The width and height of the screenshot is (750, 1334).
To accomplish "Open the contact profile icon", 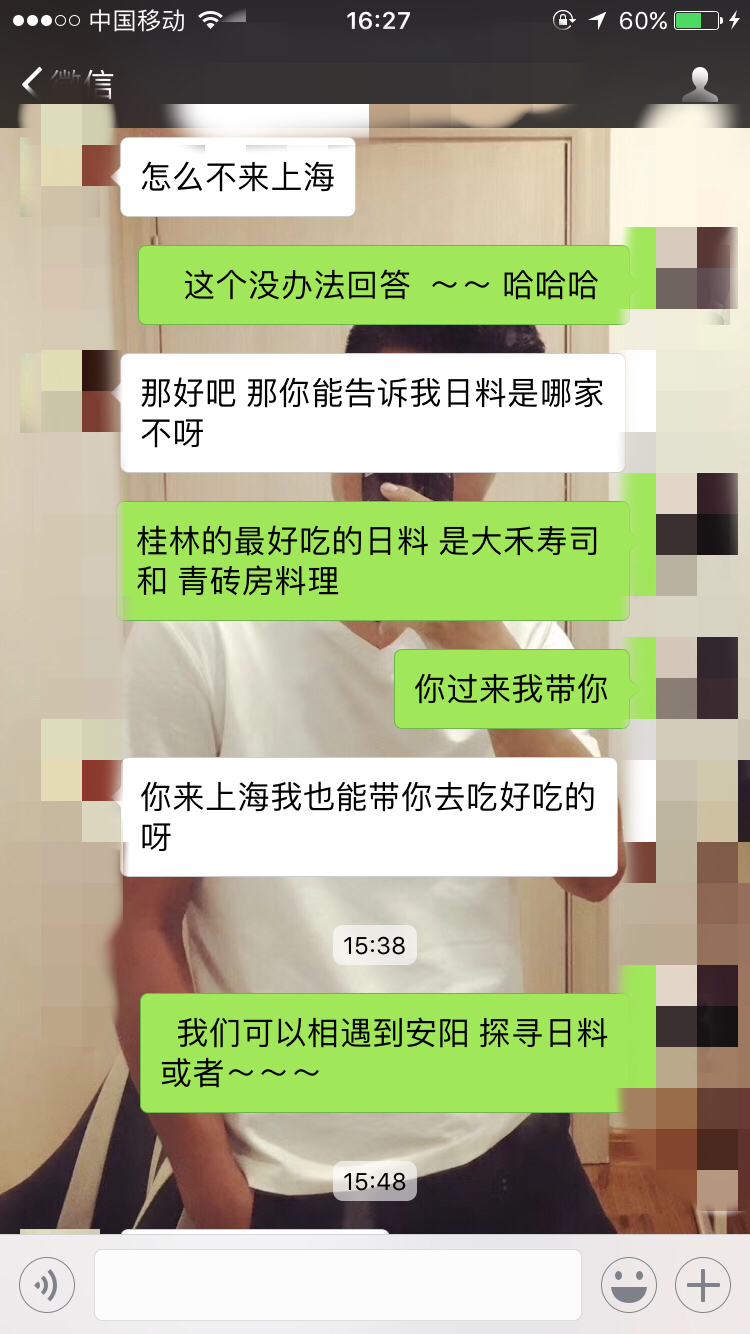I will 699,84.
